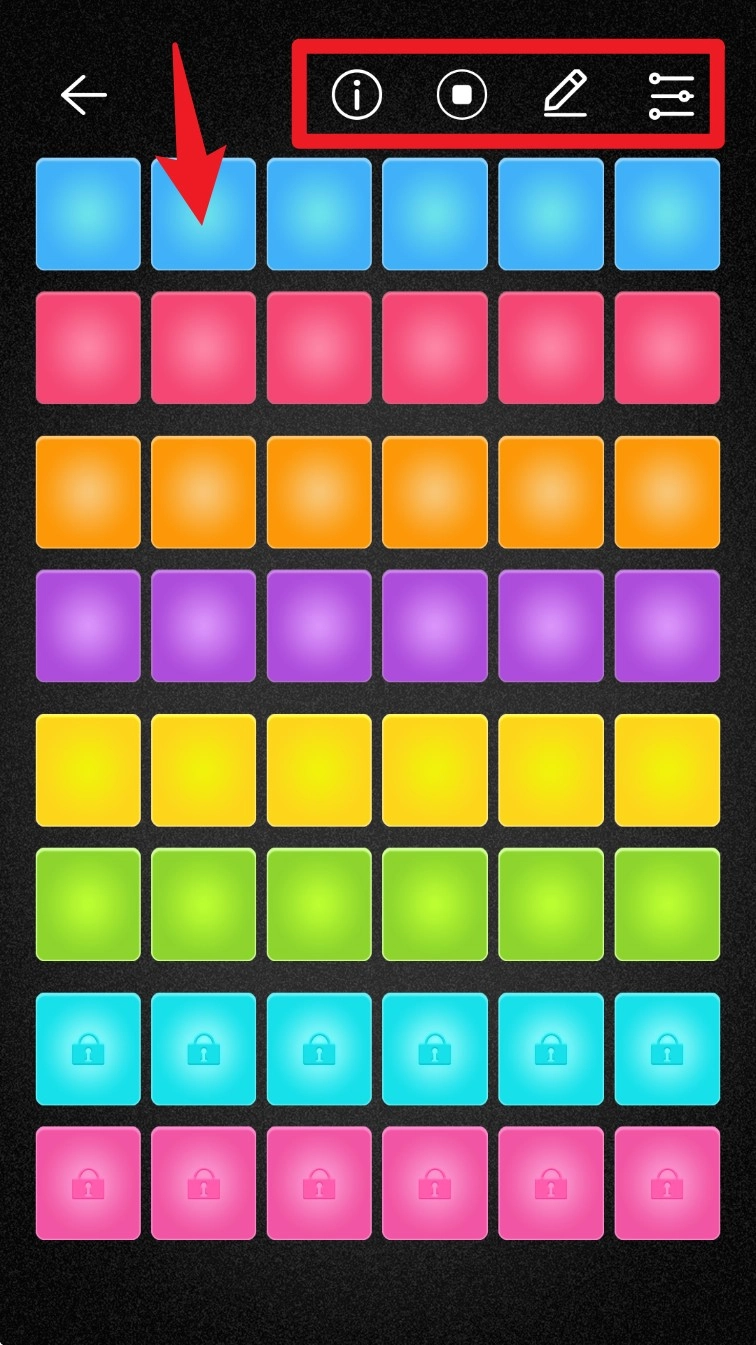The image size is (756, 1345).
Task: Open the sliders settings icon
Action: (x=671, y=96)
